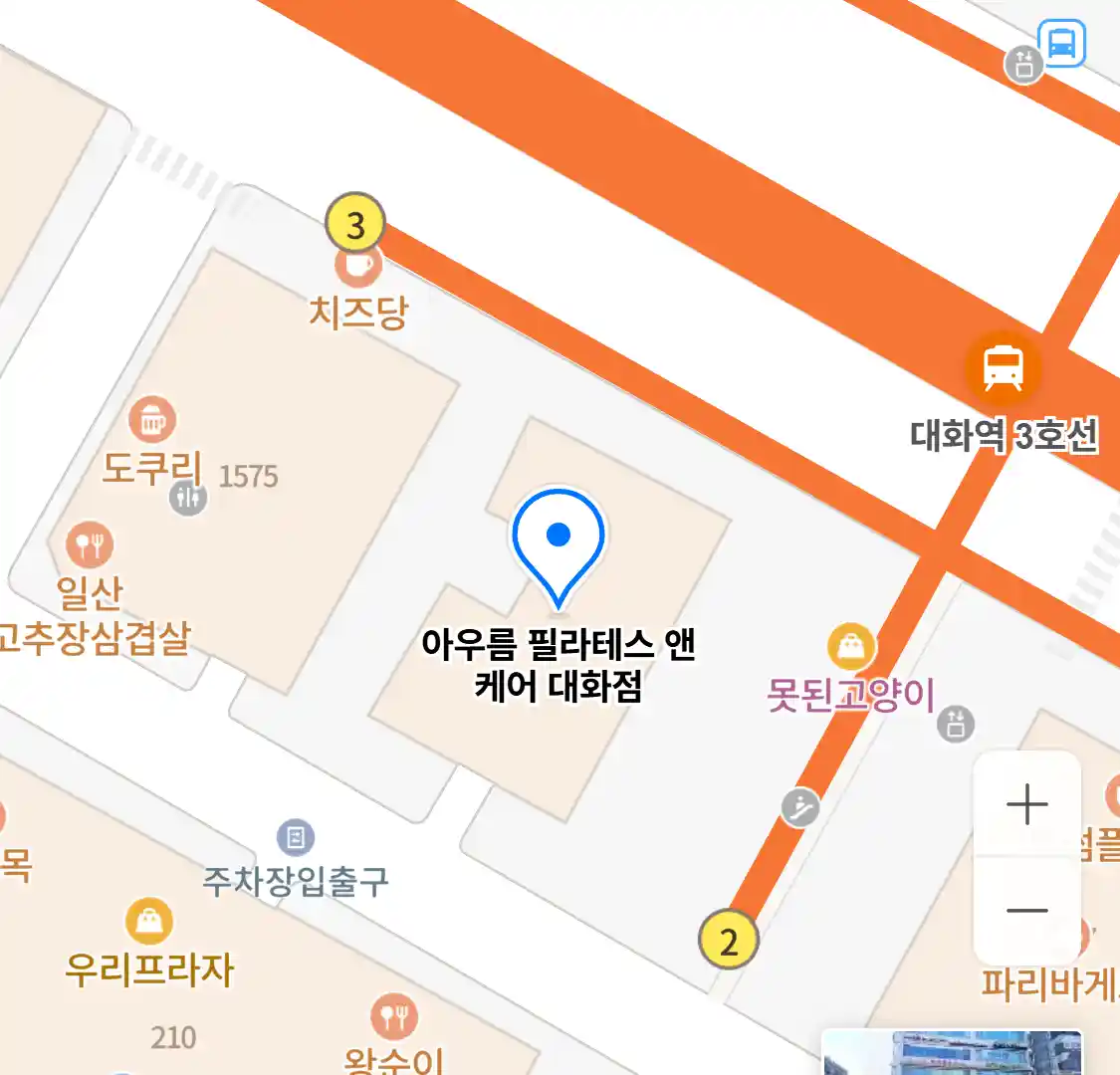The image size is (1120, 1075).
Task: Select the 우리프라자 shopping marker
Action: [149, 922]
